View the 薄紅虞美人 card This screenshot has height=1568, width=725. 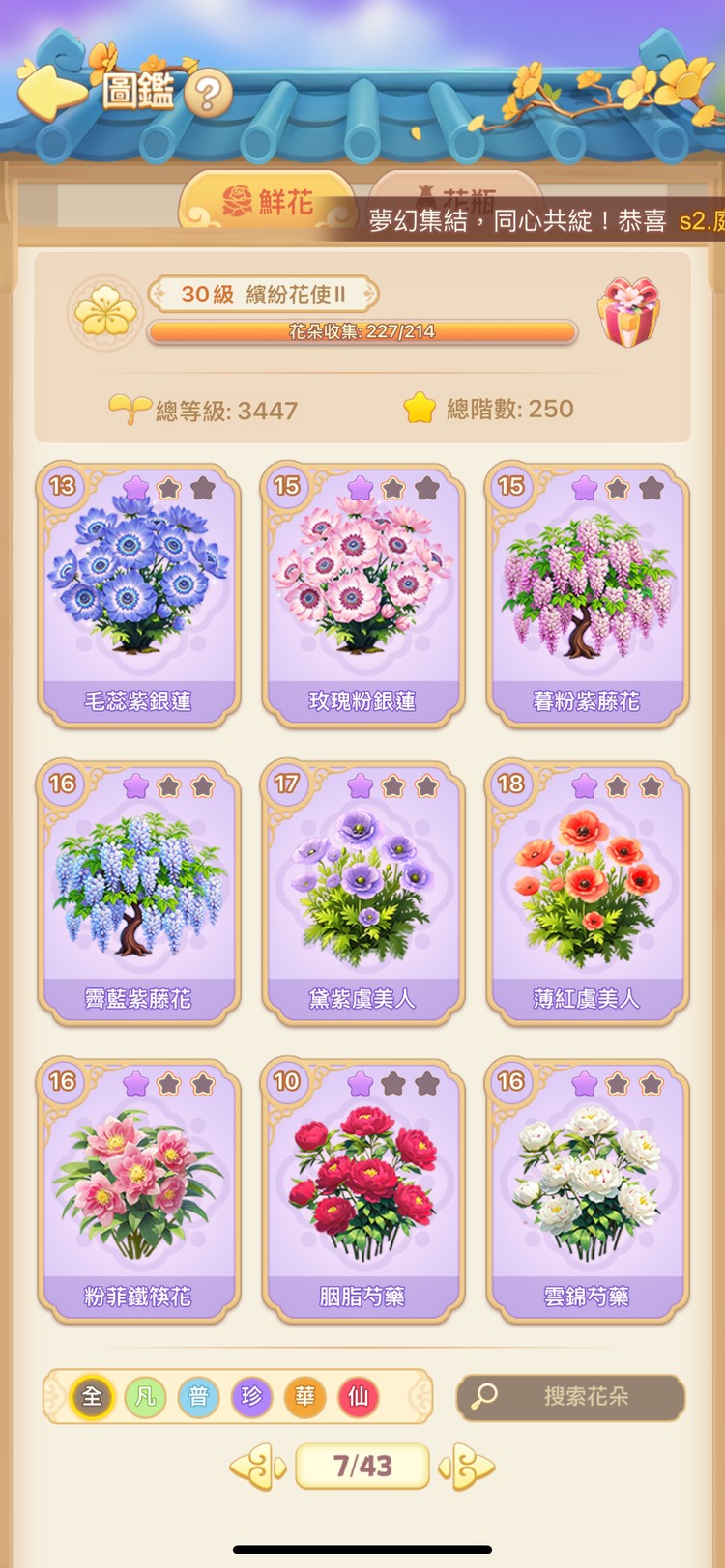coord(587,890)
